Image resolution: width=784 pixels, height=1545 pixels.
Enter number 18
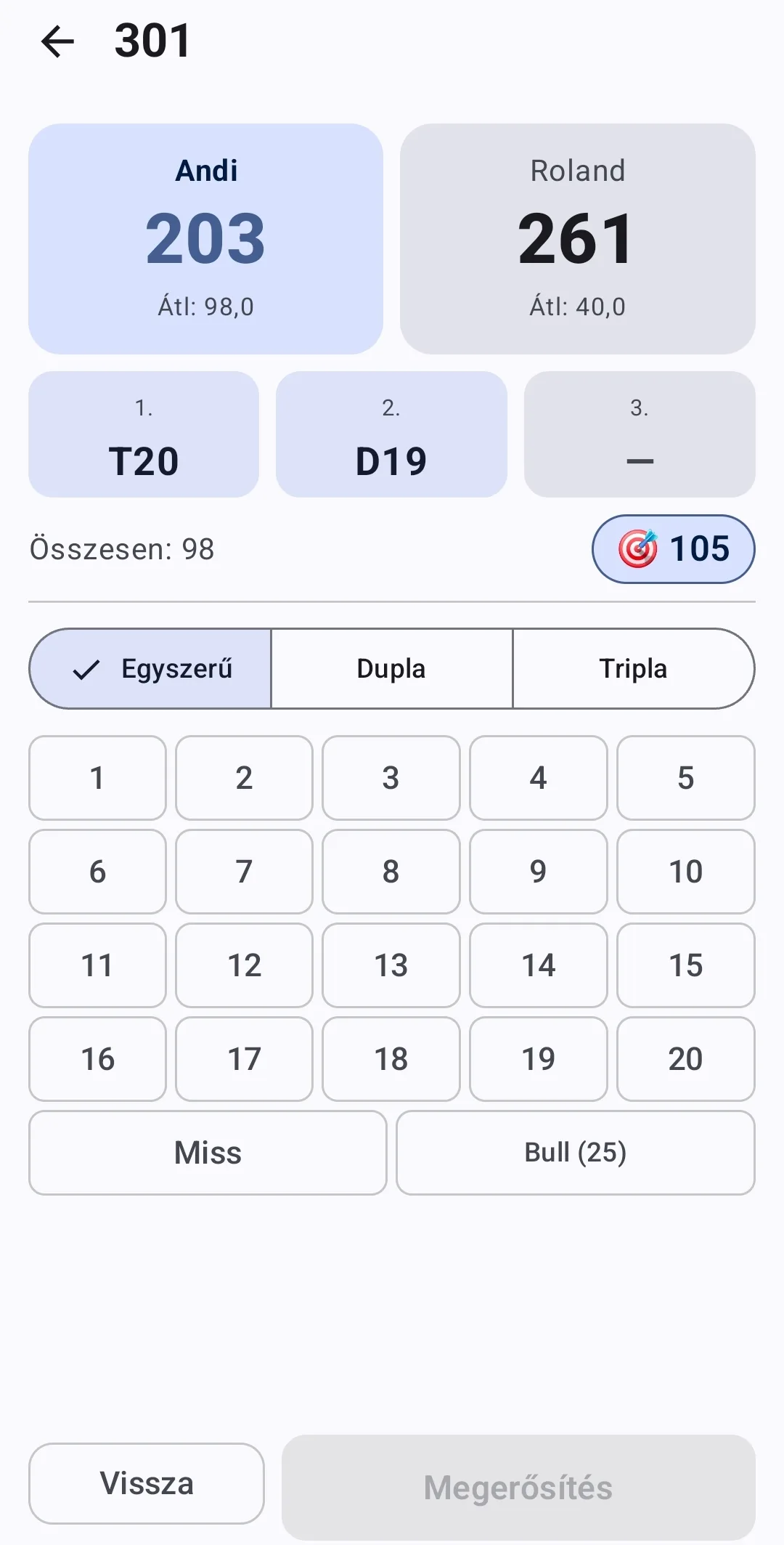(391, 1059)
